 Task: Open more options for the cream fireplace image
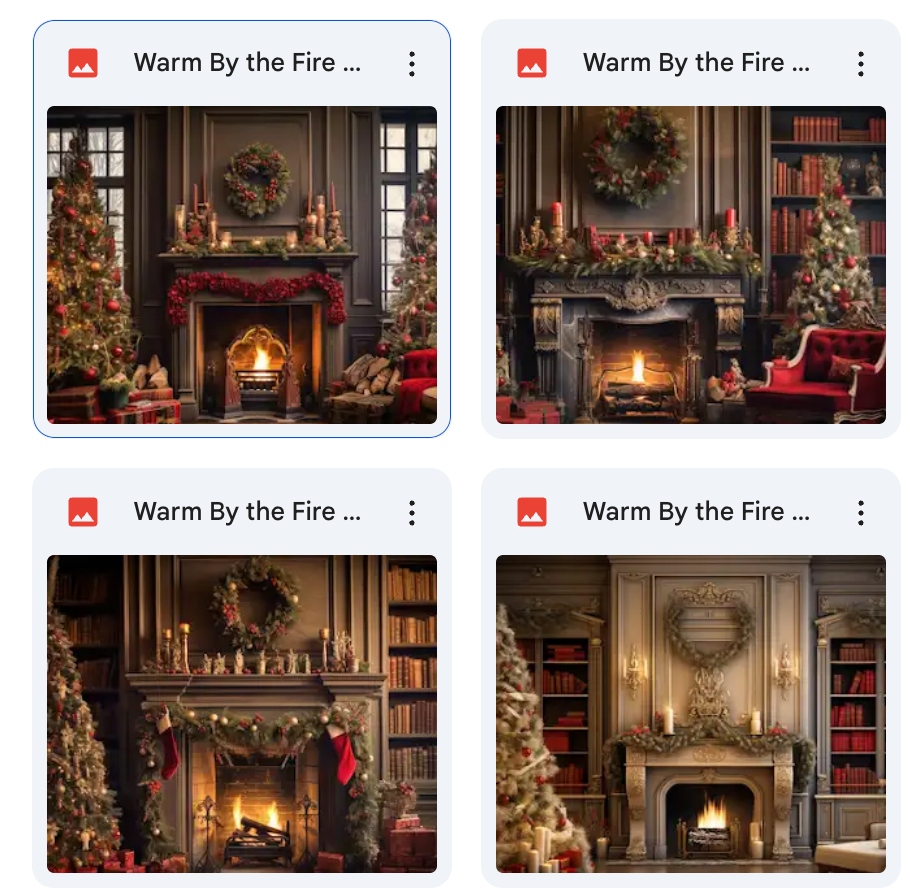click(860, 513)
